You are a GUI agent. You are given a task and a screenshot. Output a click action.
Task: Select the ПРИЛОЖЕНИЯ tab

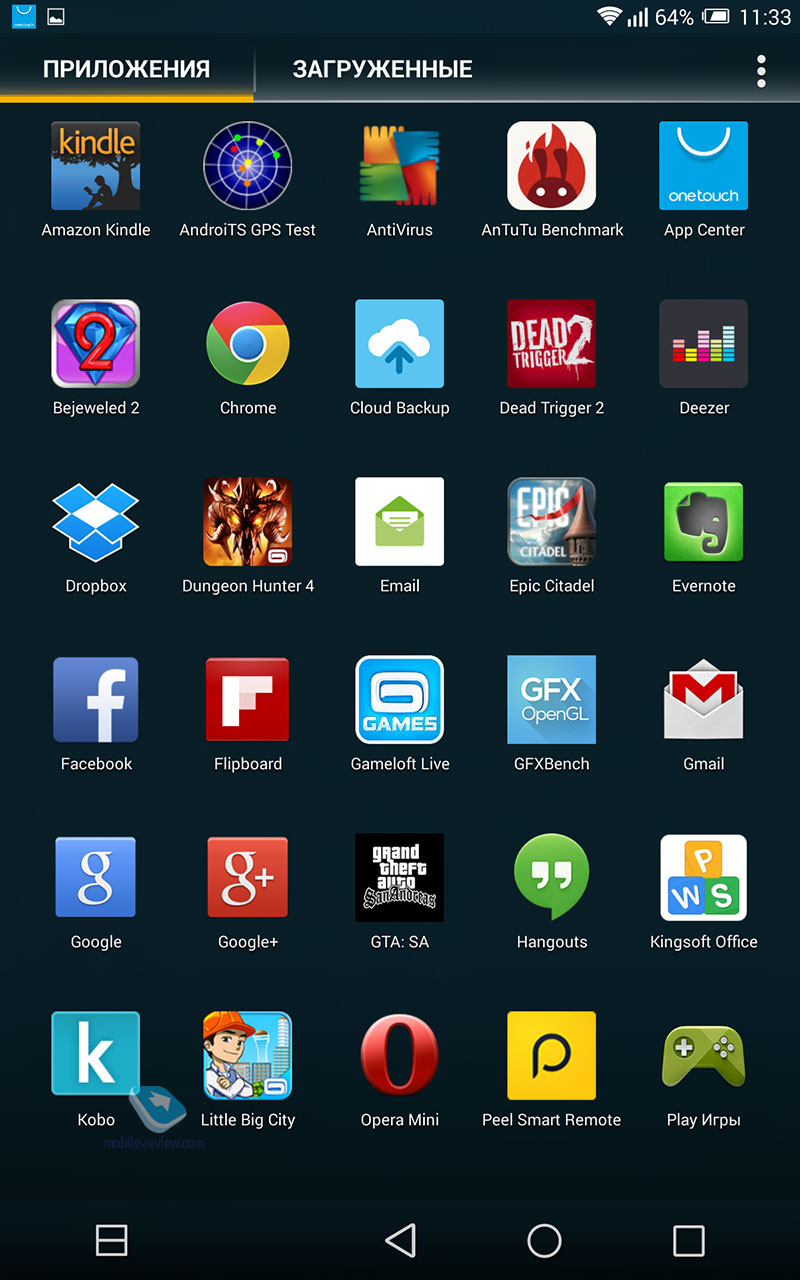(126, 69)
